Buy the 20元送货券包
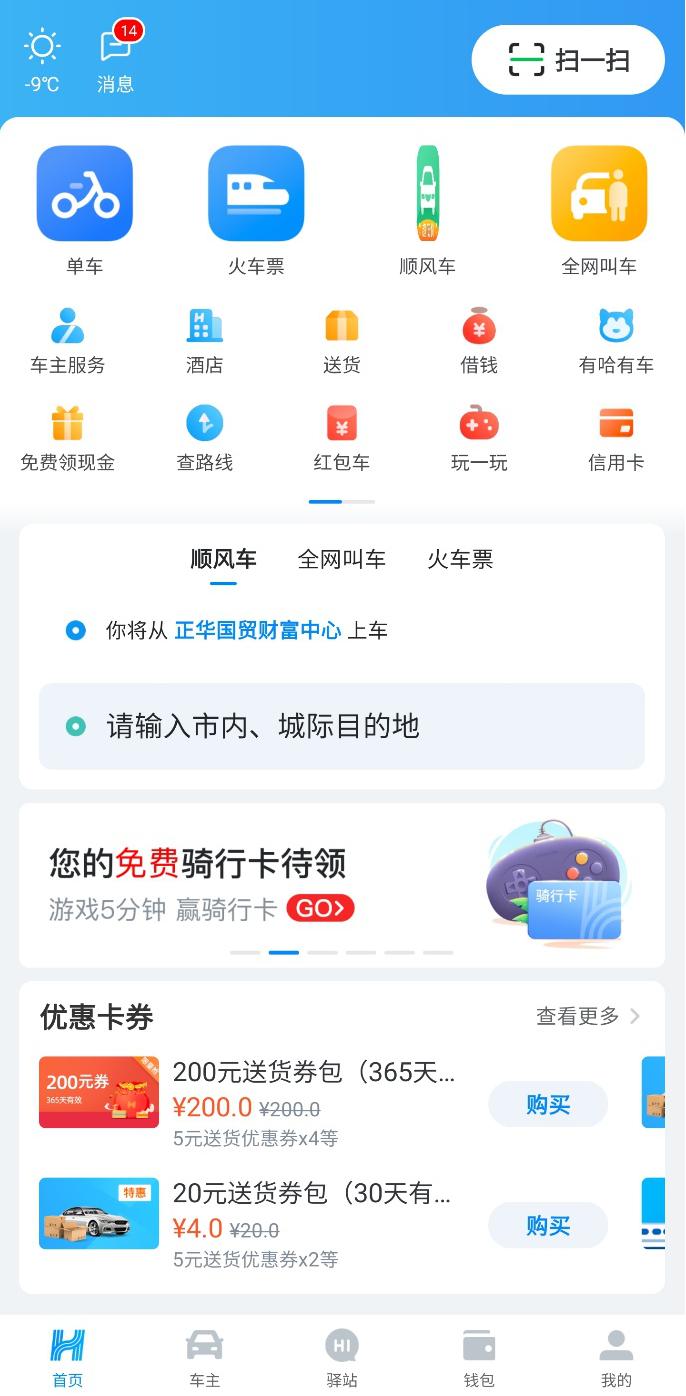 pos(548,1225)
